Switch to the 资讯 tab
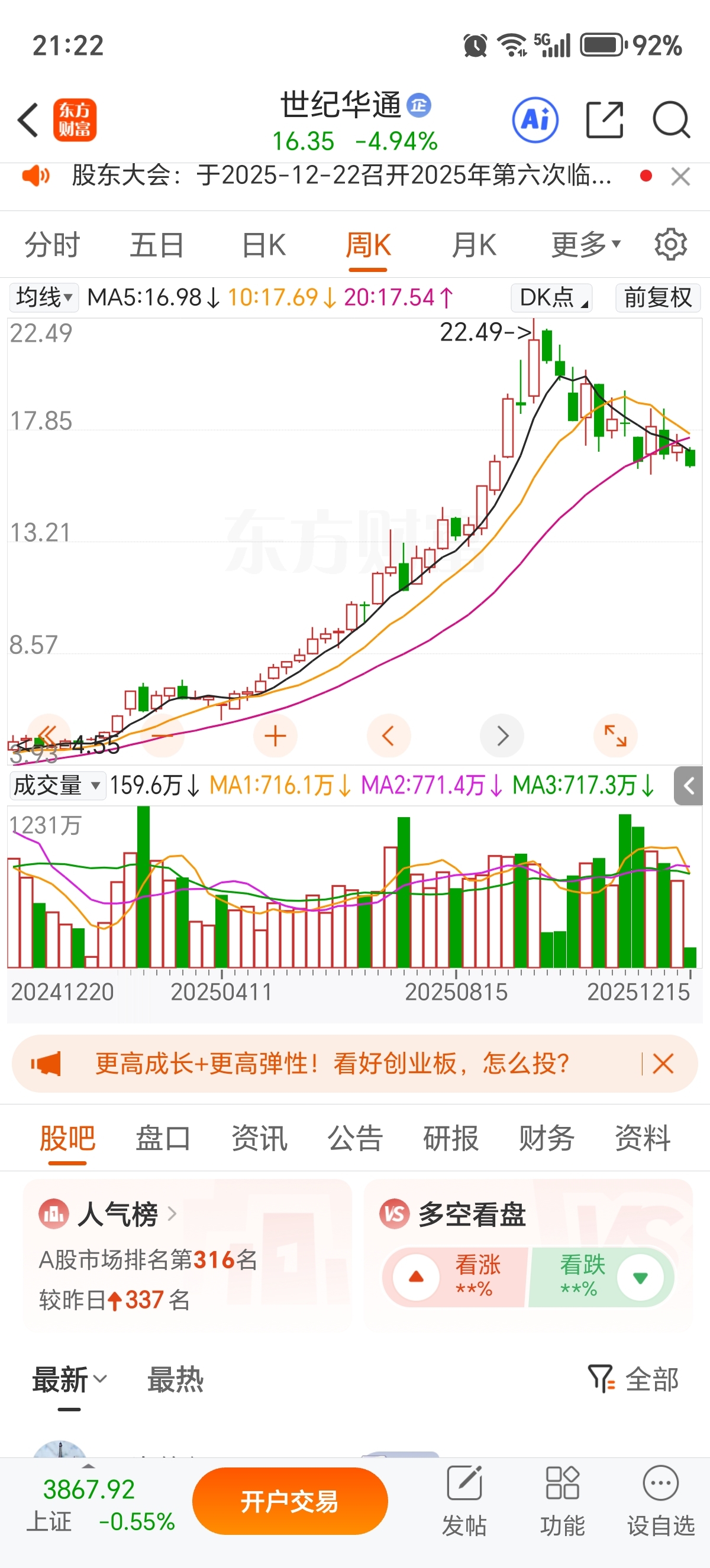Viewport: 710px width, 1568px height. click(x=259, y=1138)
